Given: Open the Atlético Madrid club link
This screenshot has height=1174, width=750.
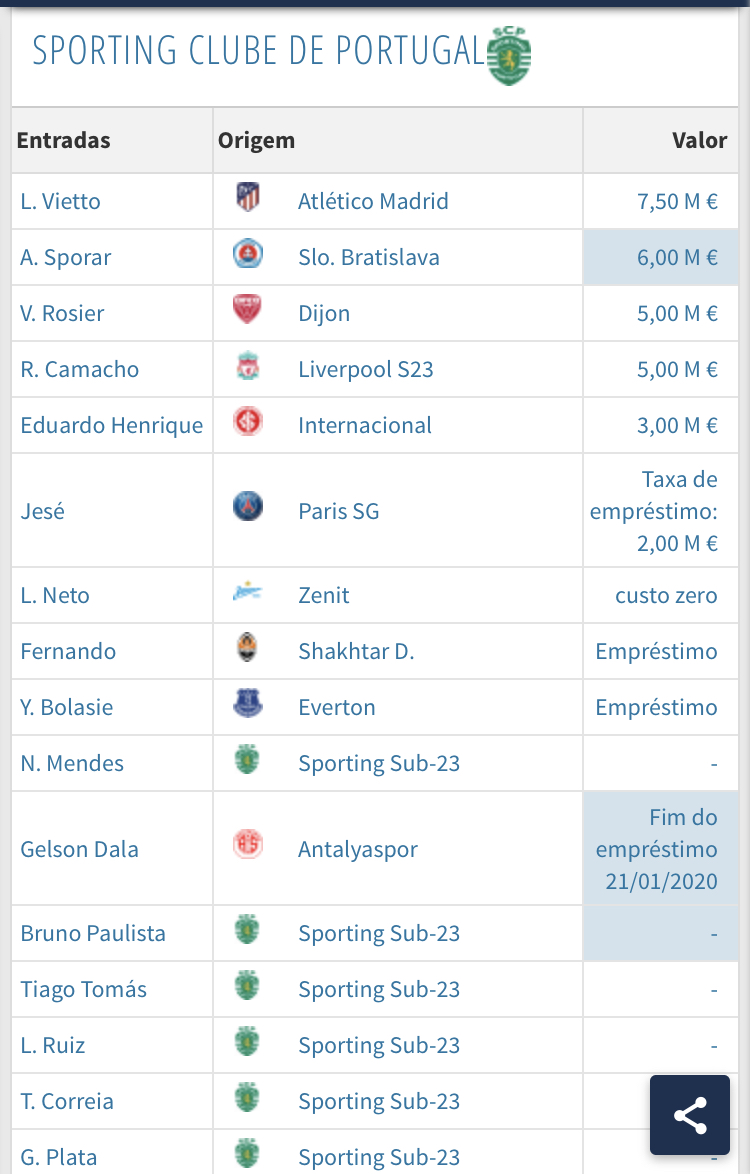Looking at the screenshot, I should coord(373,201).
